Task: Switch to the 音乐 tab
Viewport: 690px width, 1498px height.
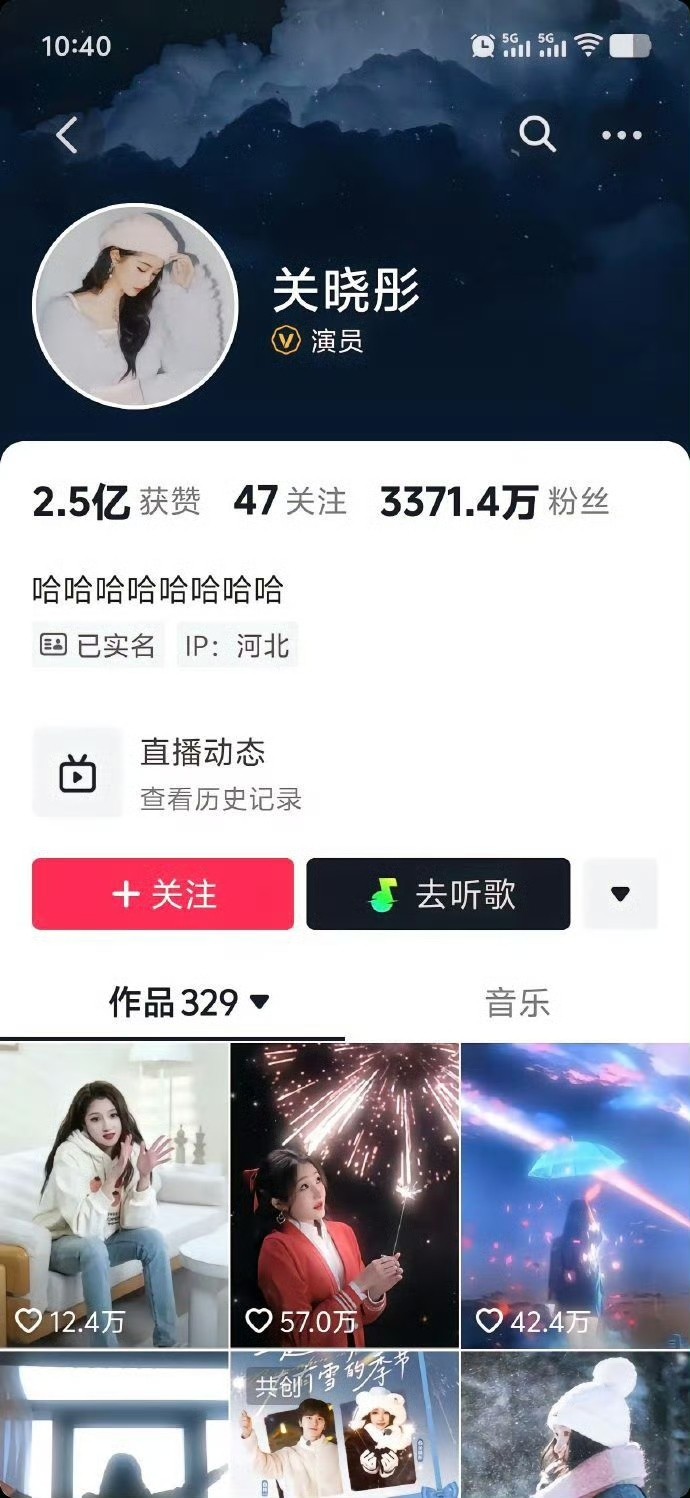Action: tap(517, 1002)
